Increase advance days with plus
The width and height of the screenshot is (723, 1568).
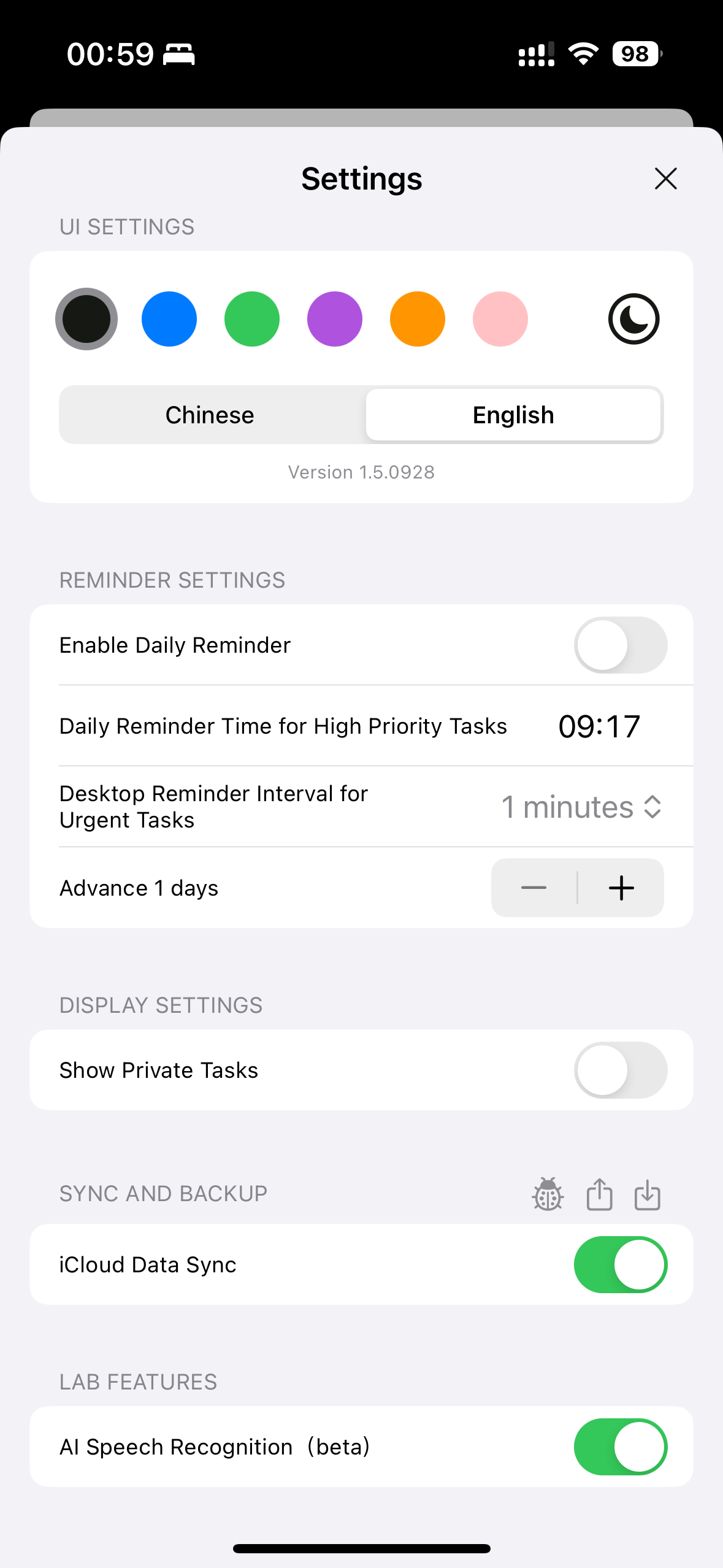click(x=621, y=888)
